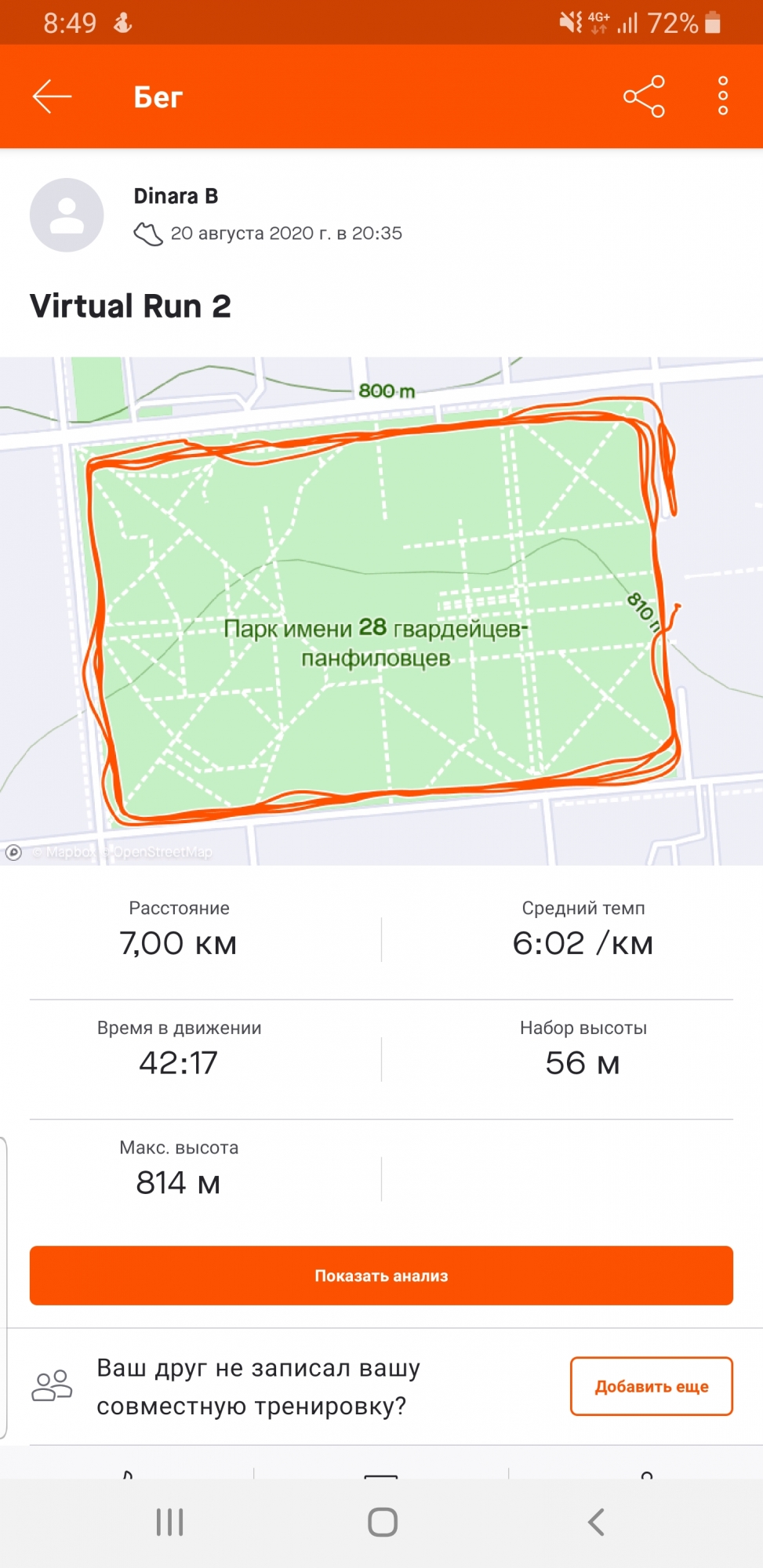
Task: Go to the home screen
Action: (x=382, y=1523)
